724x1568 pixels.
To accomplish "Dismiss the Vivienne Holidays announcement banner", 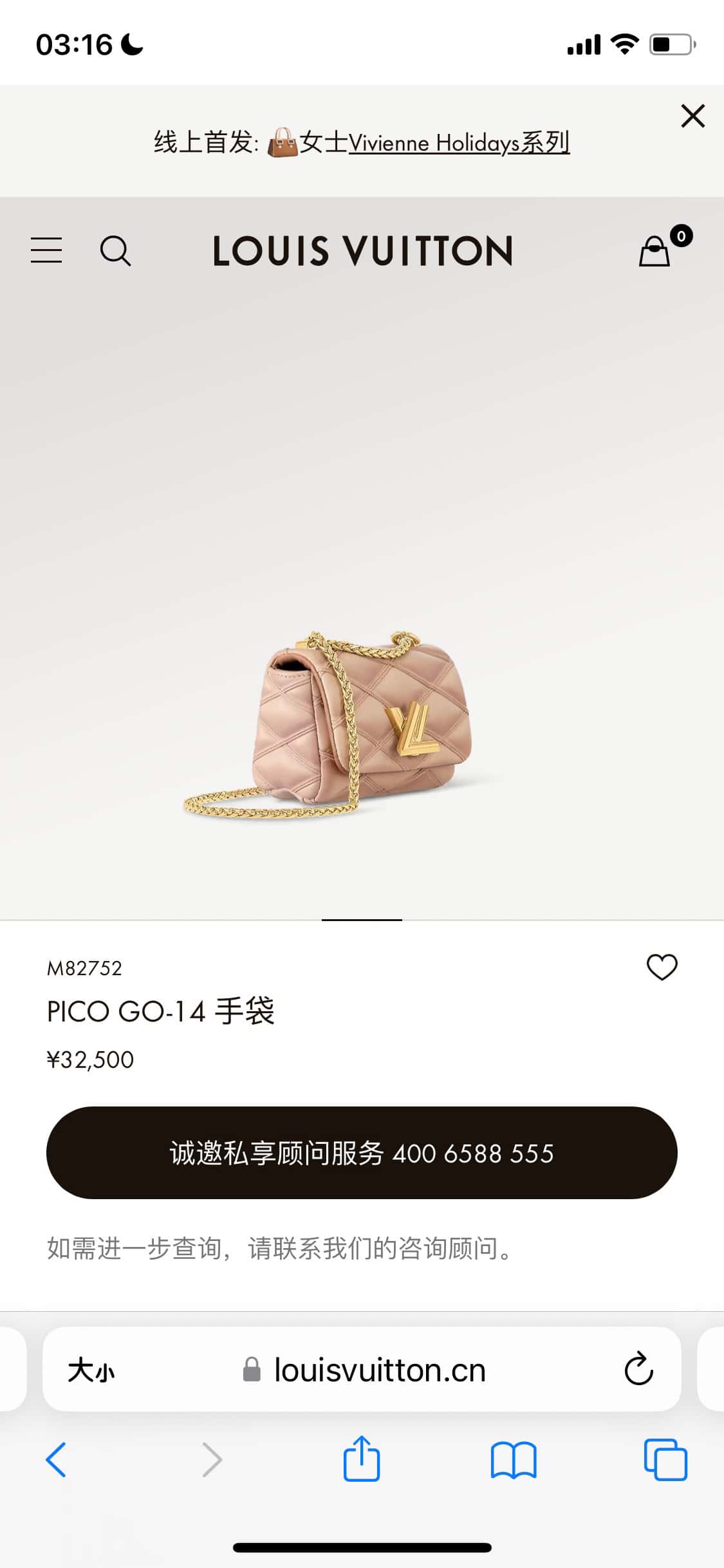I will [692, 117].
